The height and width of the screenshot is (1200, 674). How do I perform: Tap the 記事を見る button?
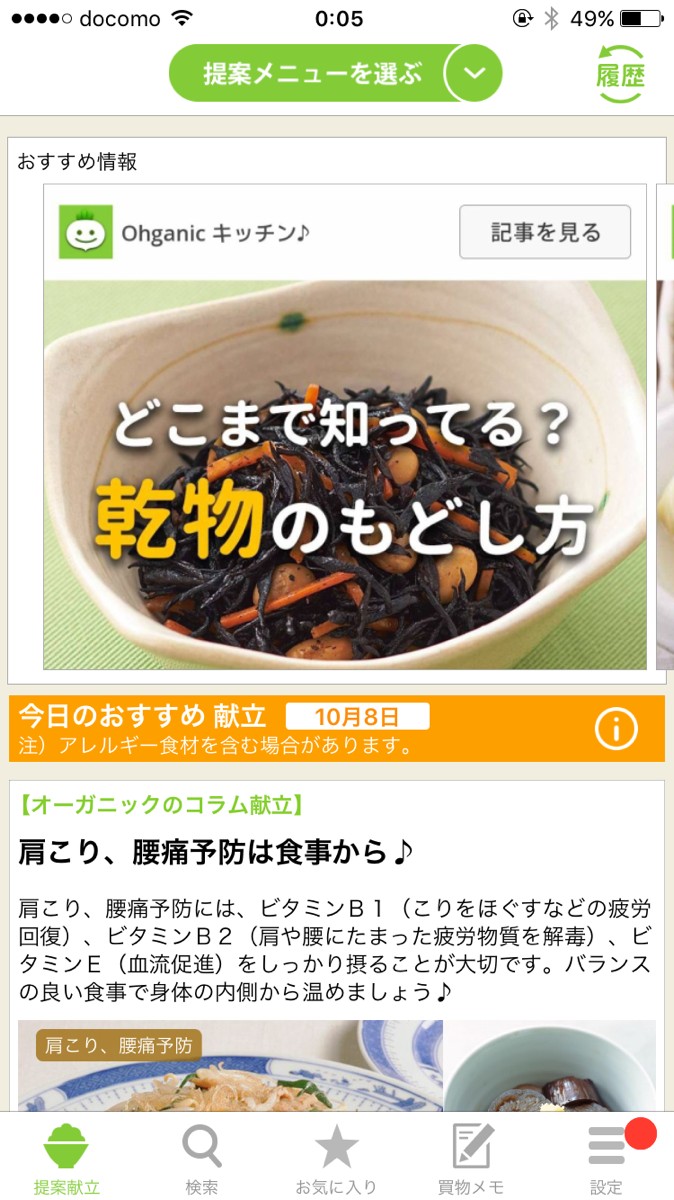tap(545, 232)
